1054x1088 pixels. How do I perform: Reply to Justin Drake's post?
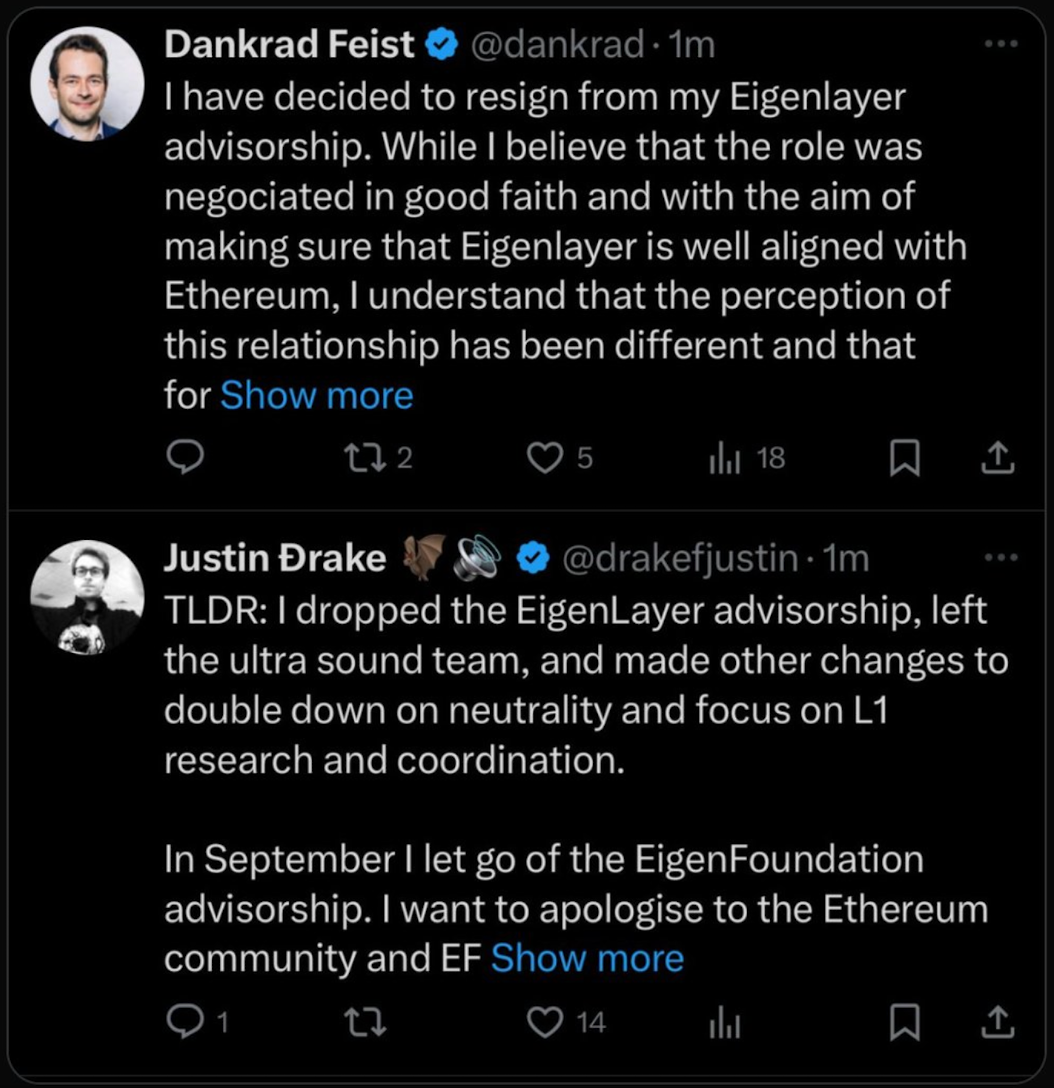[x=184, y=1021]
